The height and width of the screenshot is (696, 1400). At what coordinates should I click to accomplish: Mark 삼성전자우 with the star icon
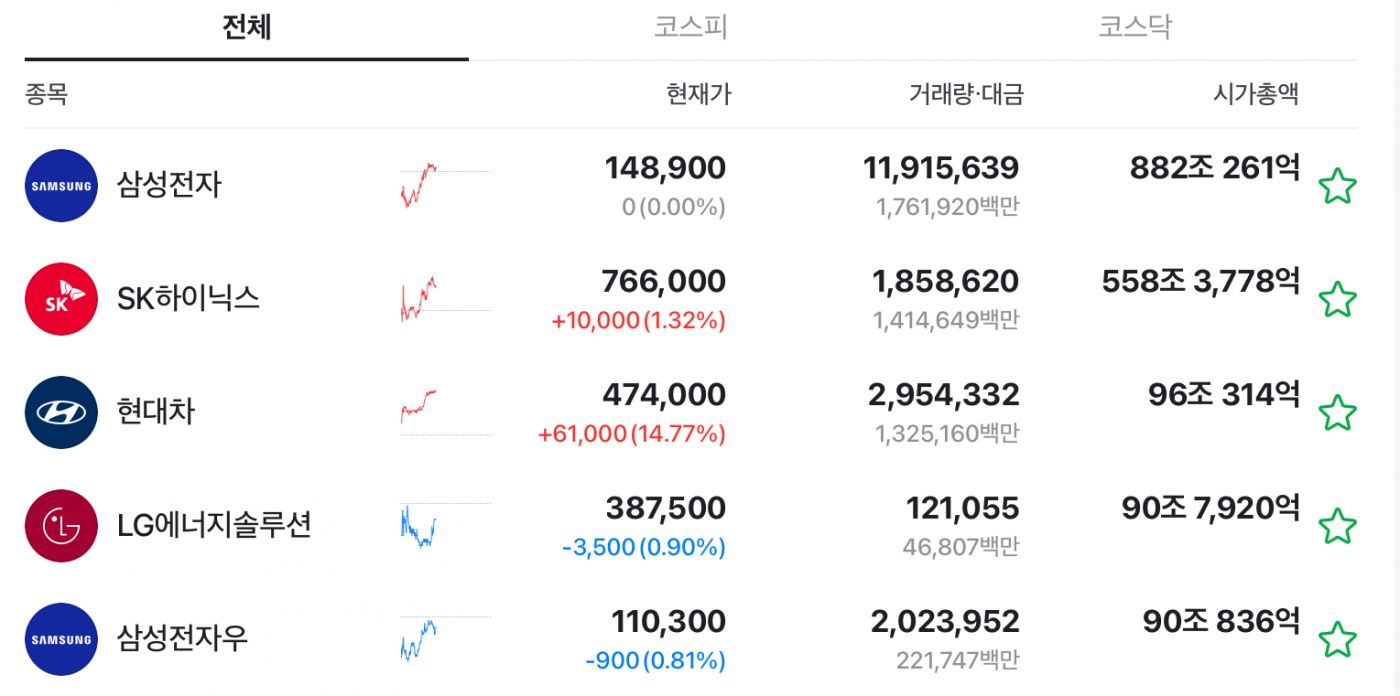[1337, 639]
